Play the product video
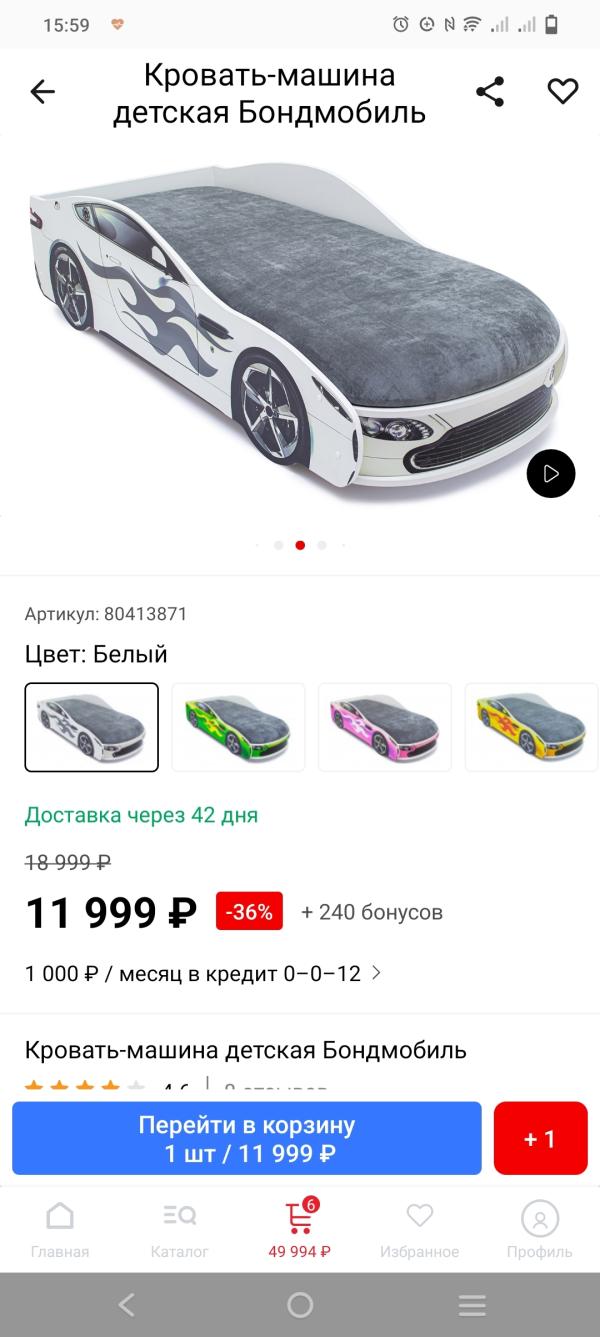The image size is (600, 1337). click(x=551, y=473)
